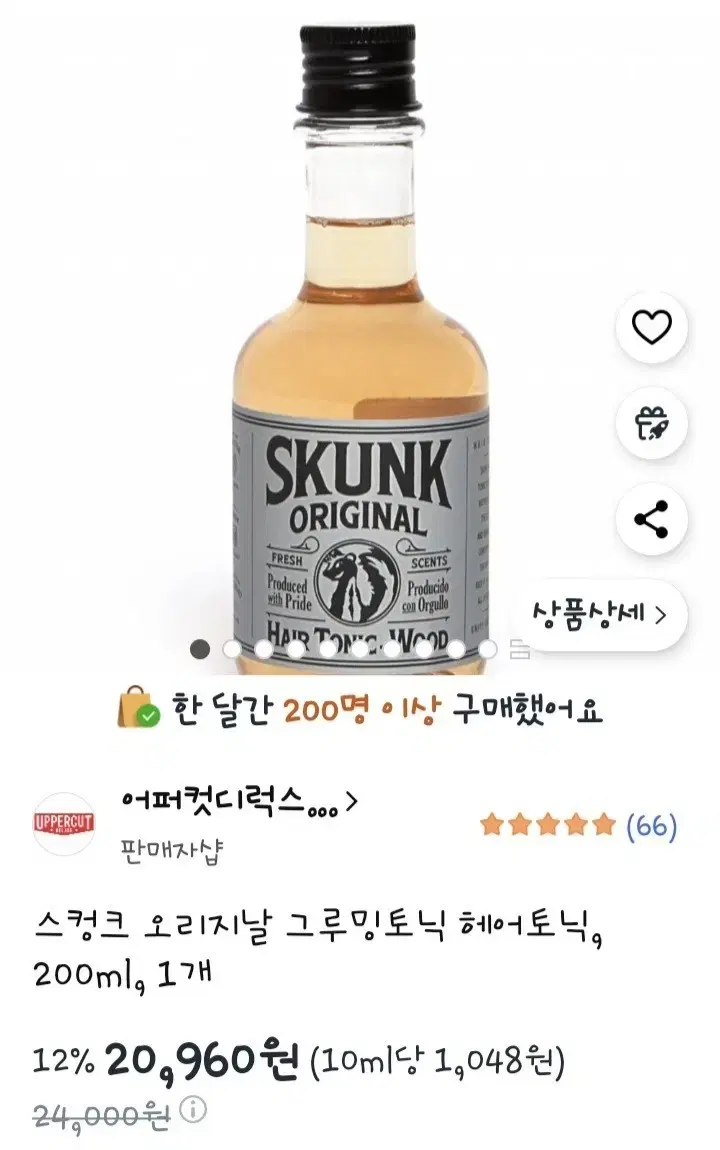
Task: Select the first carousel dot
Action: click(201, 649)
